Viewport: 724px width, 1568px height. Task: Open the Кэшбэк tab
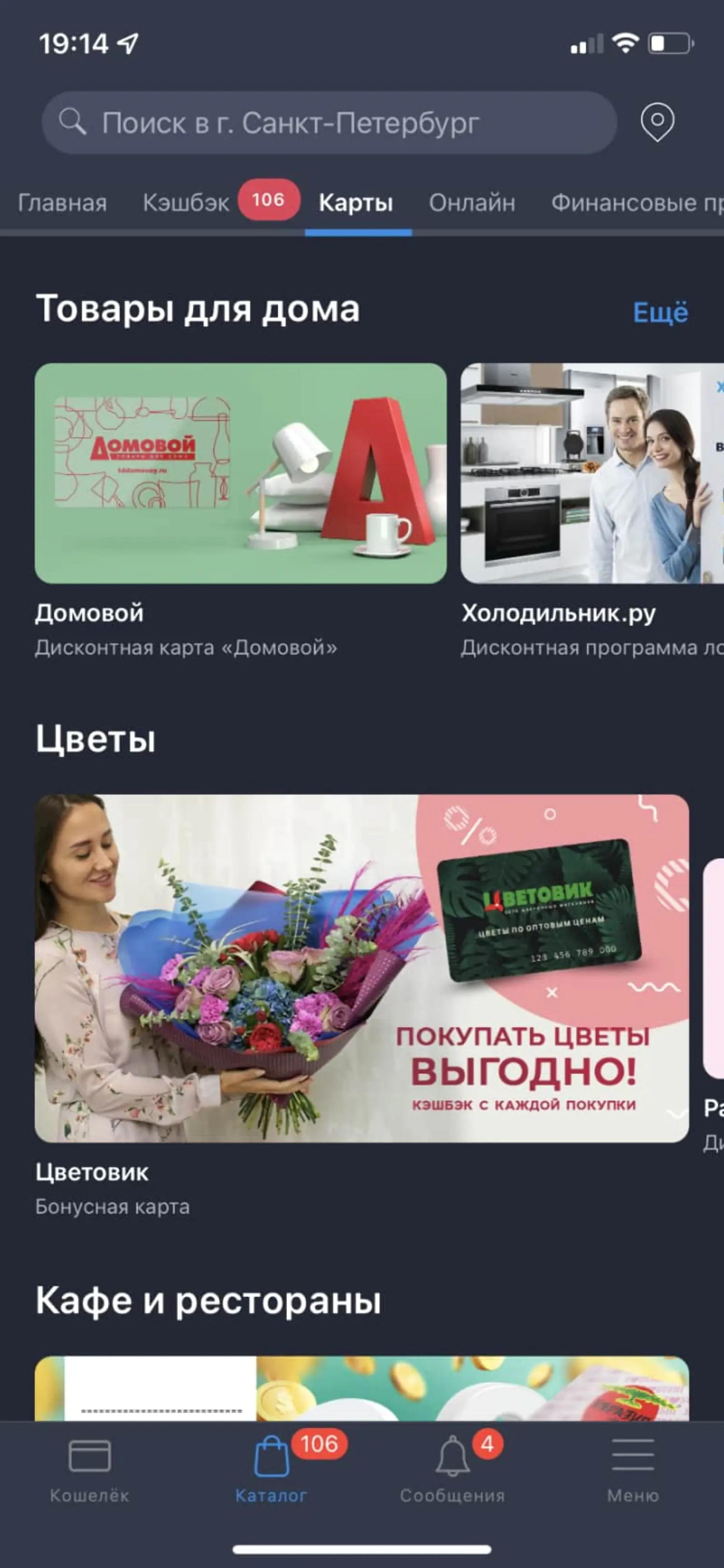pyautogui.click(x=186, y=203)
